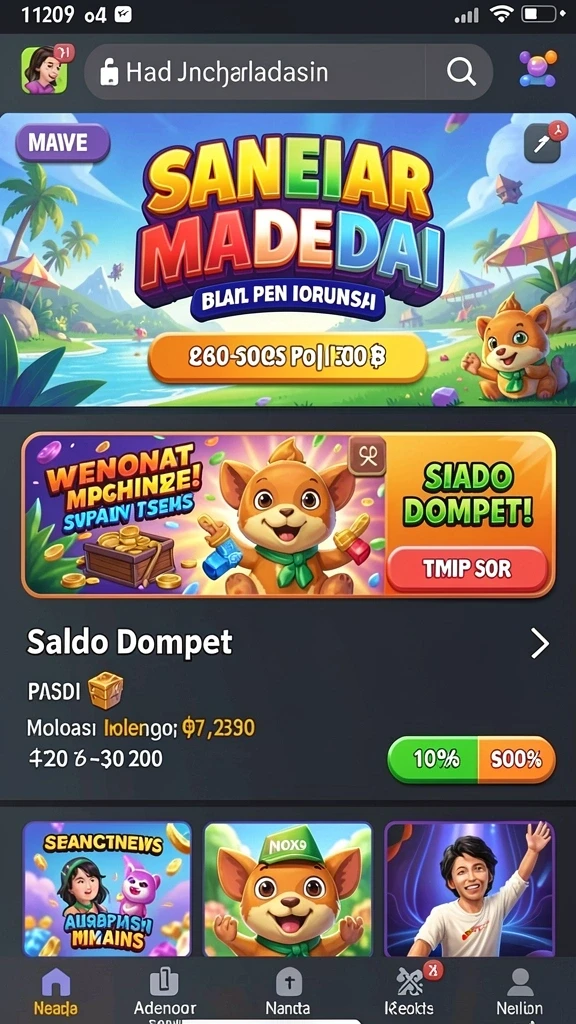Tap the Had Jncharladasin search field
Screen dimensions: 576x1024
click(x=255, y=72)
